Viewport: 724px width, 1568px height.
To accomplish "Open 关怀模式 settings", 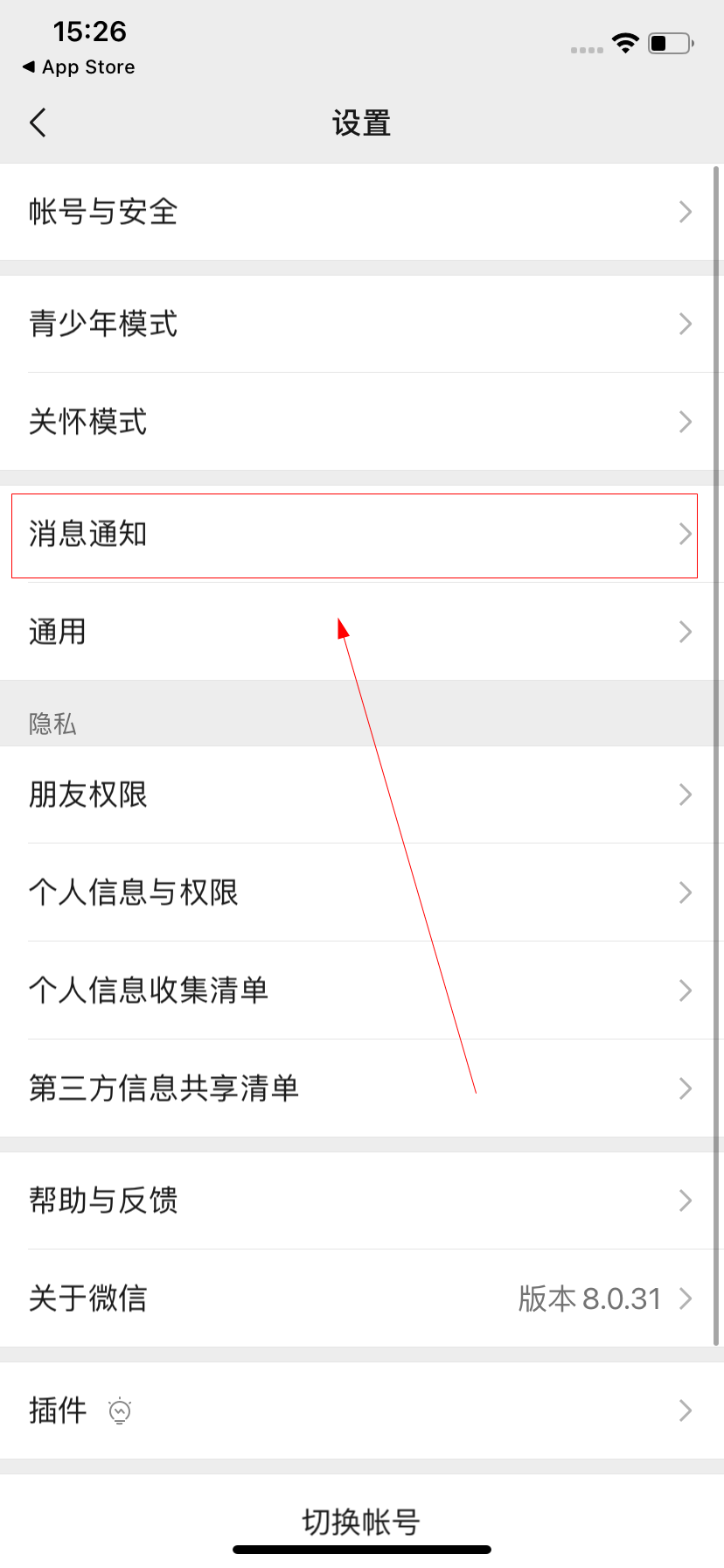I will [x=362, y=422].
